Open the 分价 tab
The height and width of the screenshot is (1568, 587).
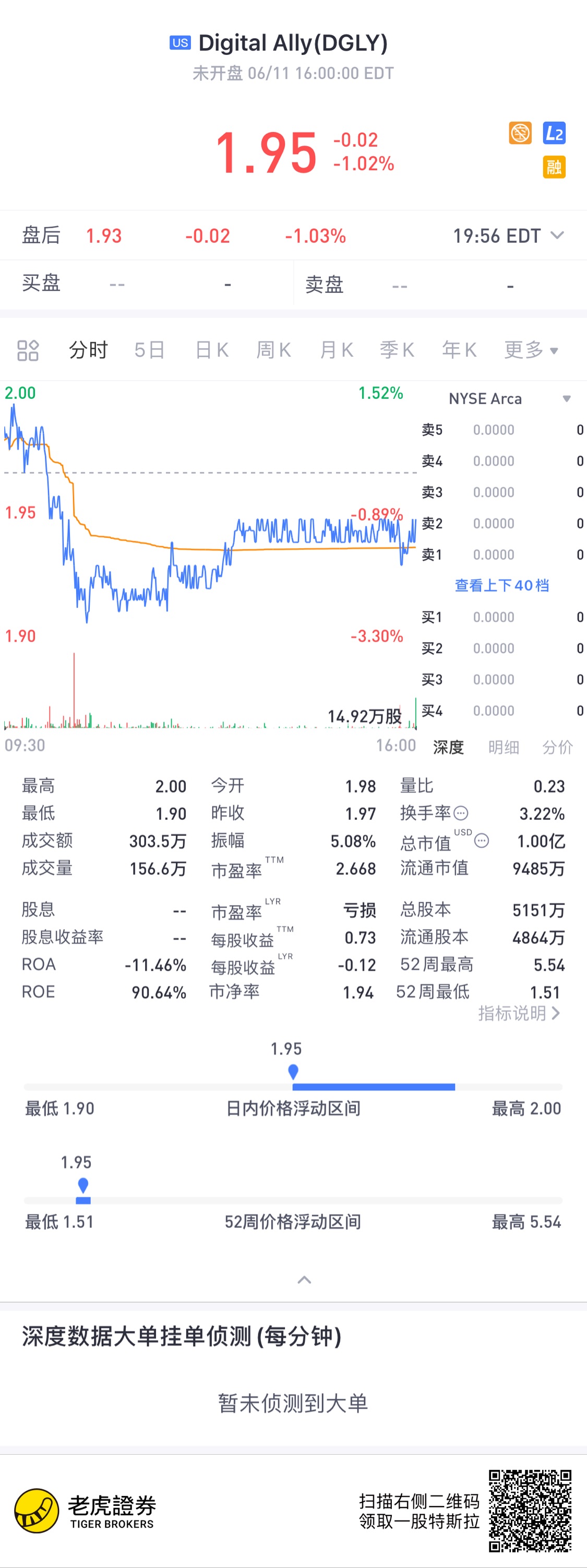click(x=557, y=747)
